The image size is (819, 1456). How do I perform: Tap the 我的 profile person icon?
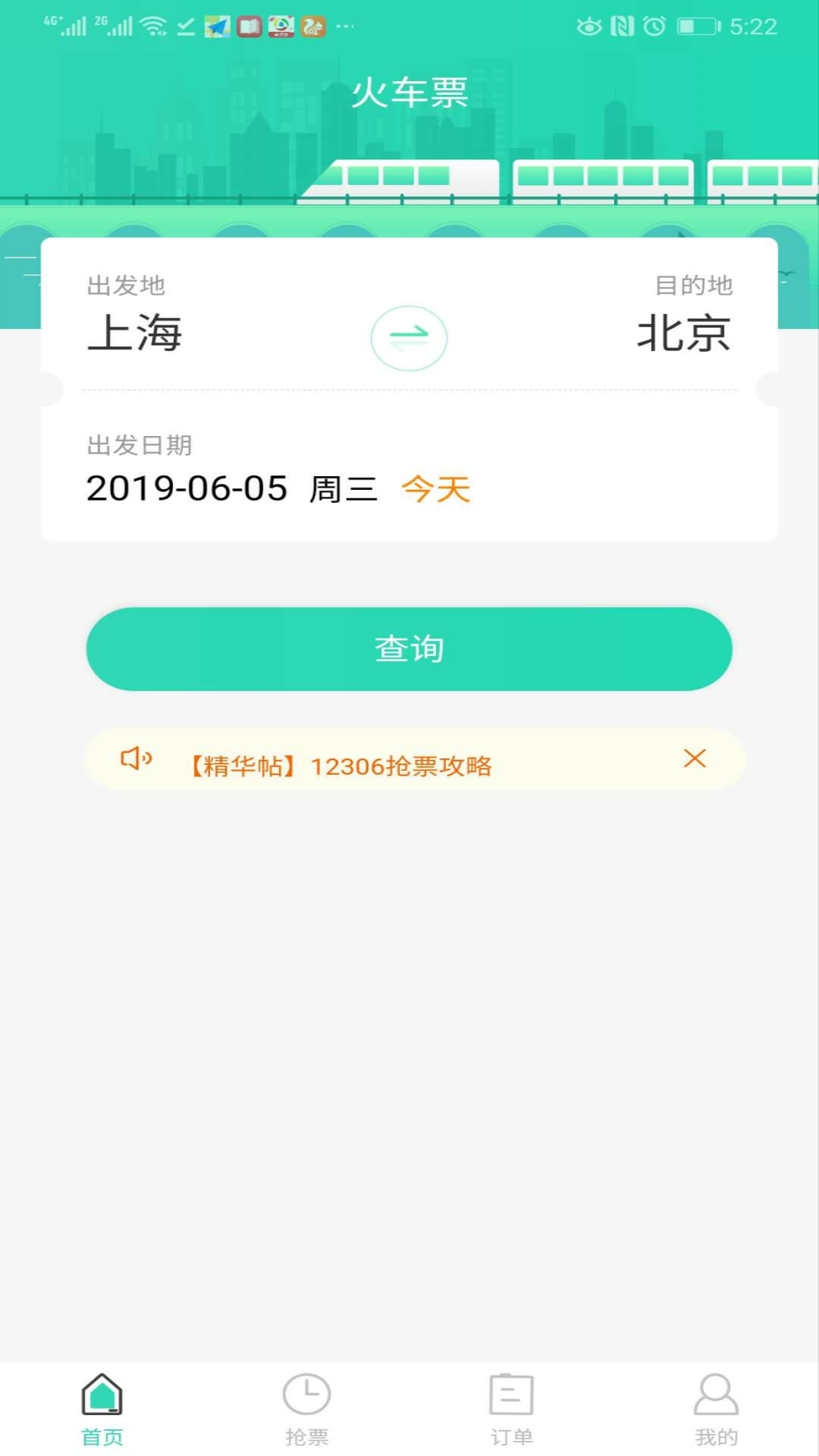point(716,1394)
